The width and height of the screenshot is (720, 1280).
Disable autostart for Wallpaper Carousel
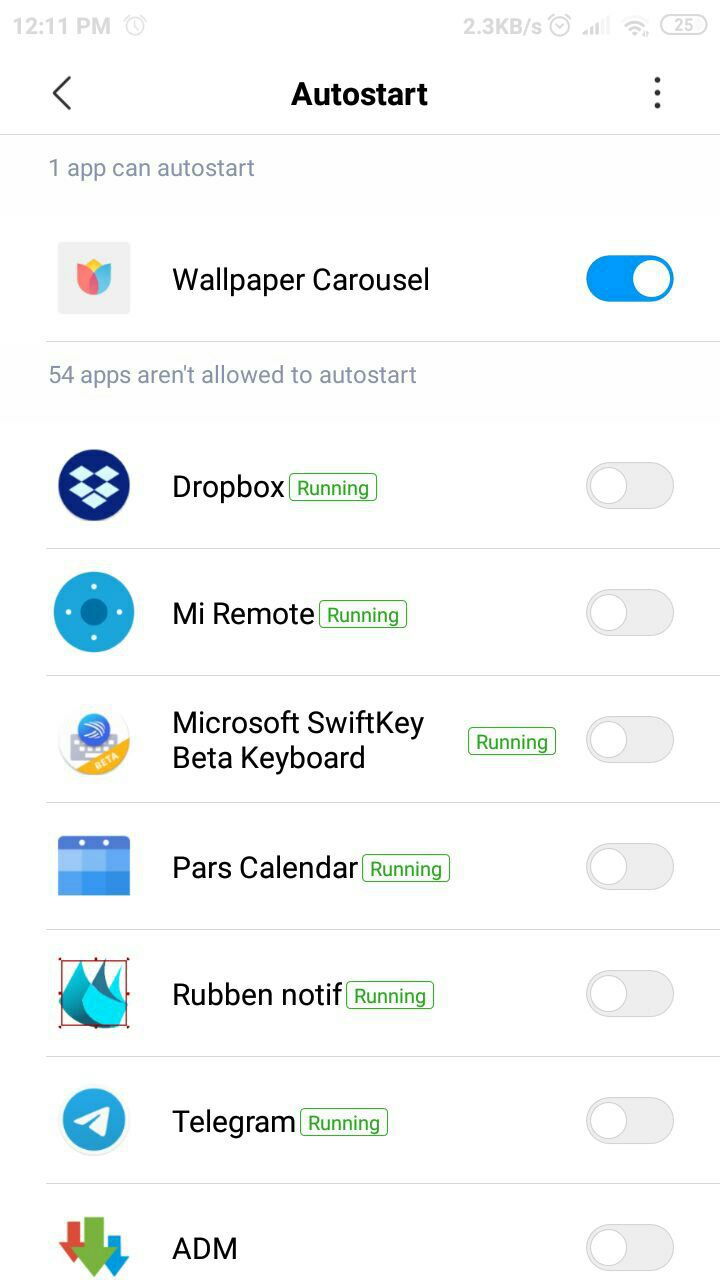629,279
